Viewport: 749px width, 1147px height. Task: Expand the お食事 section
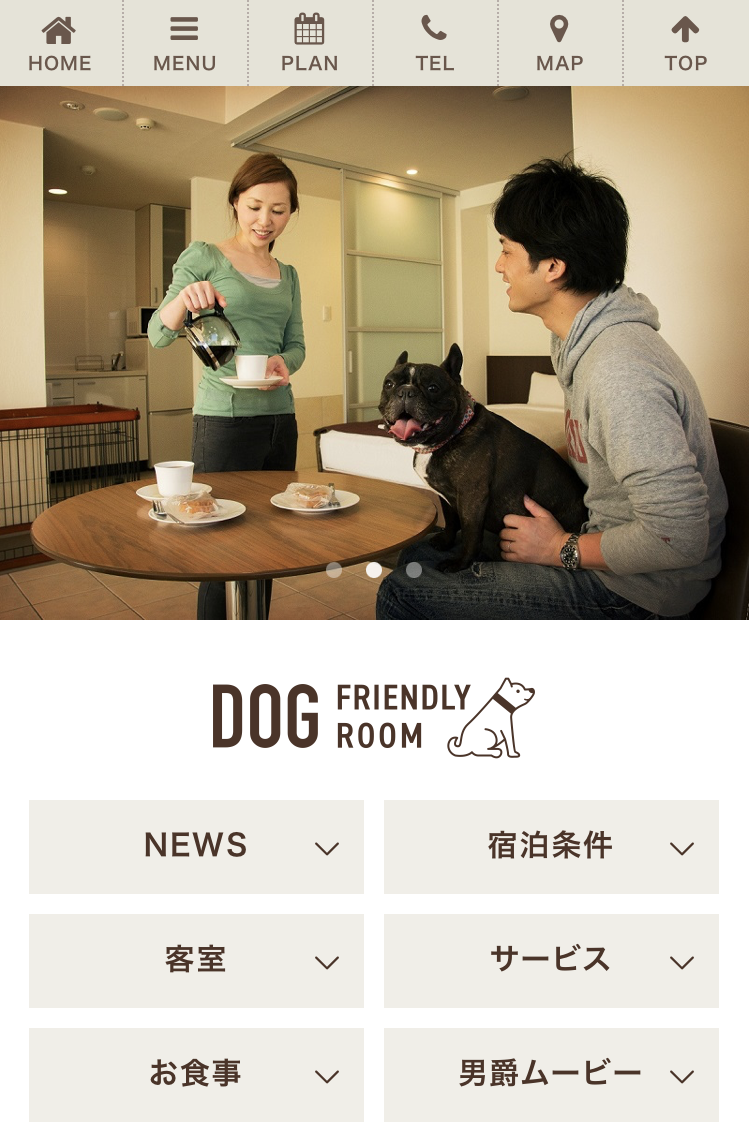pos(196,1074)
